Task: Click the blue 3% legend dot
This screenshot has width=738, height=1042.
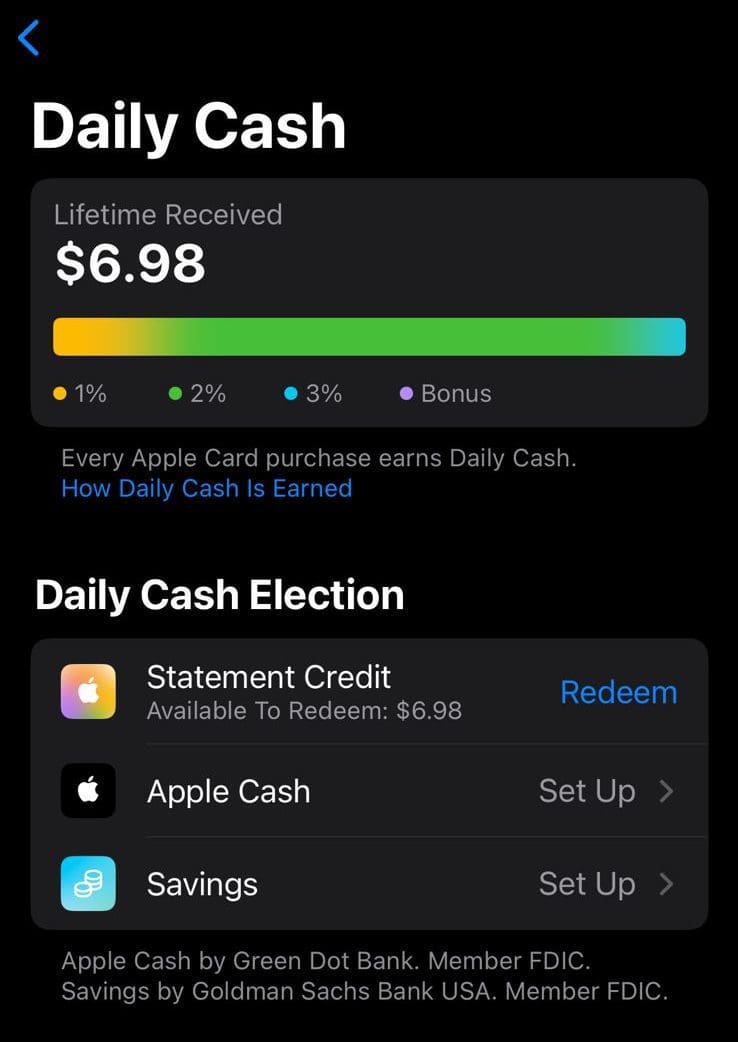Action: tap(291, 394)
